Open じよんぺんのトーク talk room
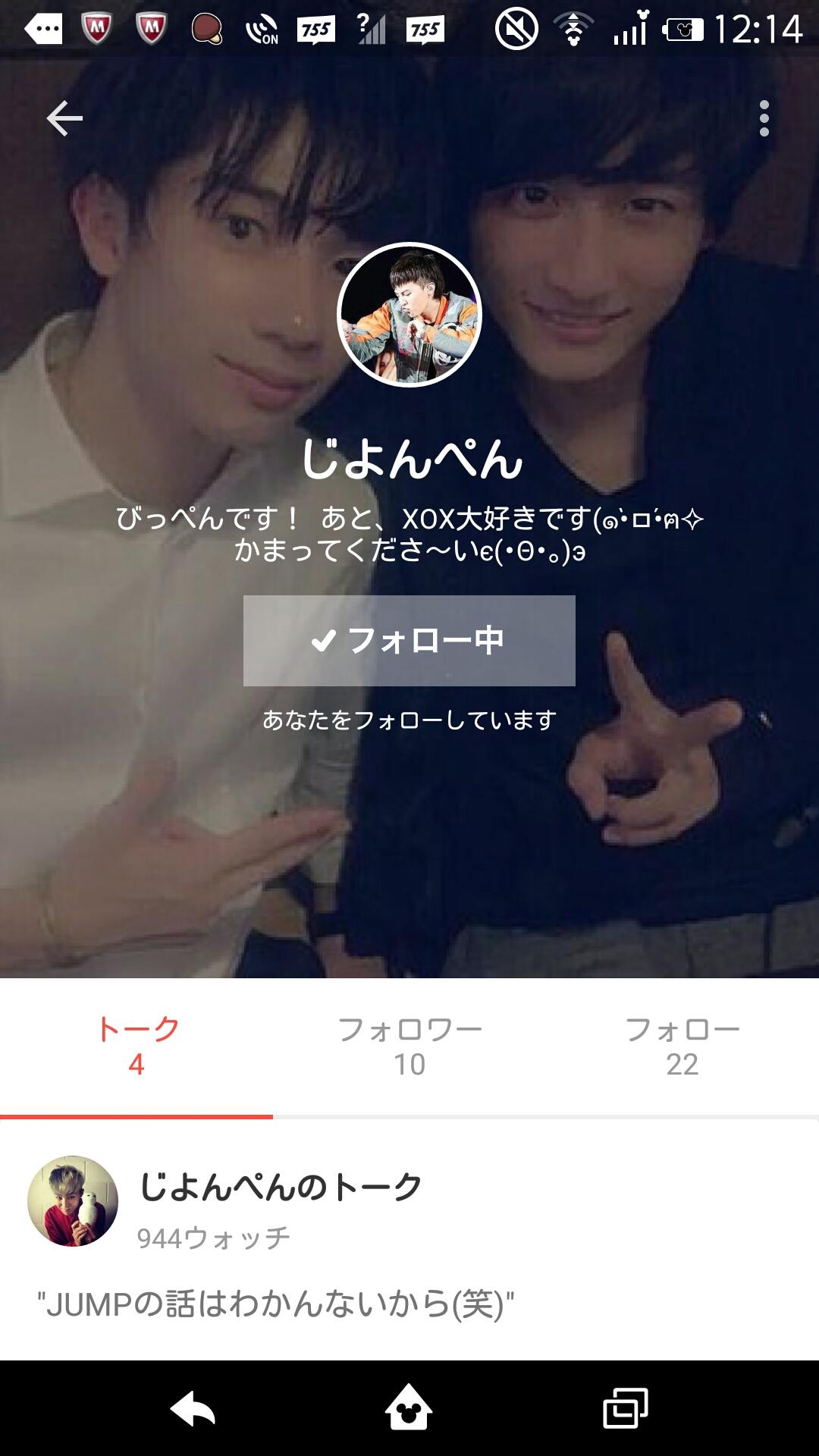This screenshot has height=1456, width=819. pos(281,1187)
